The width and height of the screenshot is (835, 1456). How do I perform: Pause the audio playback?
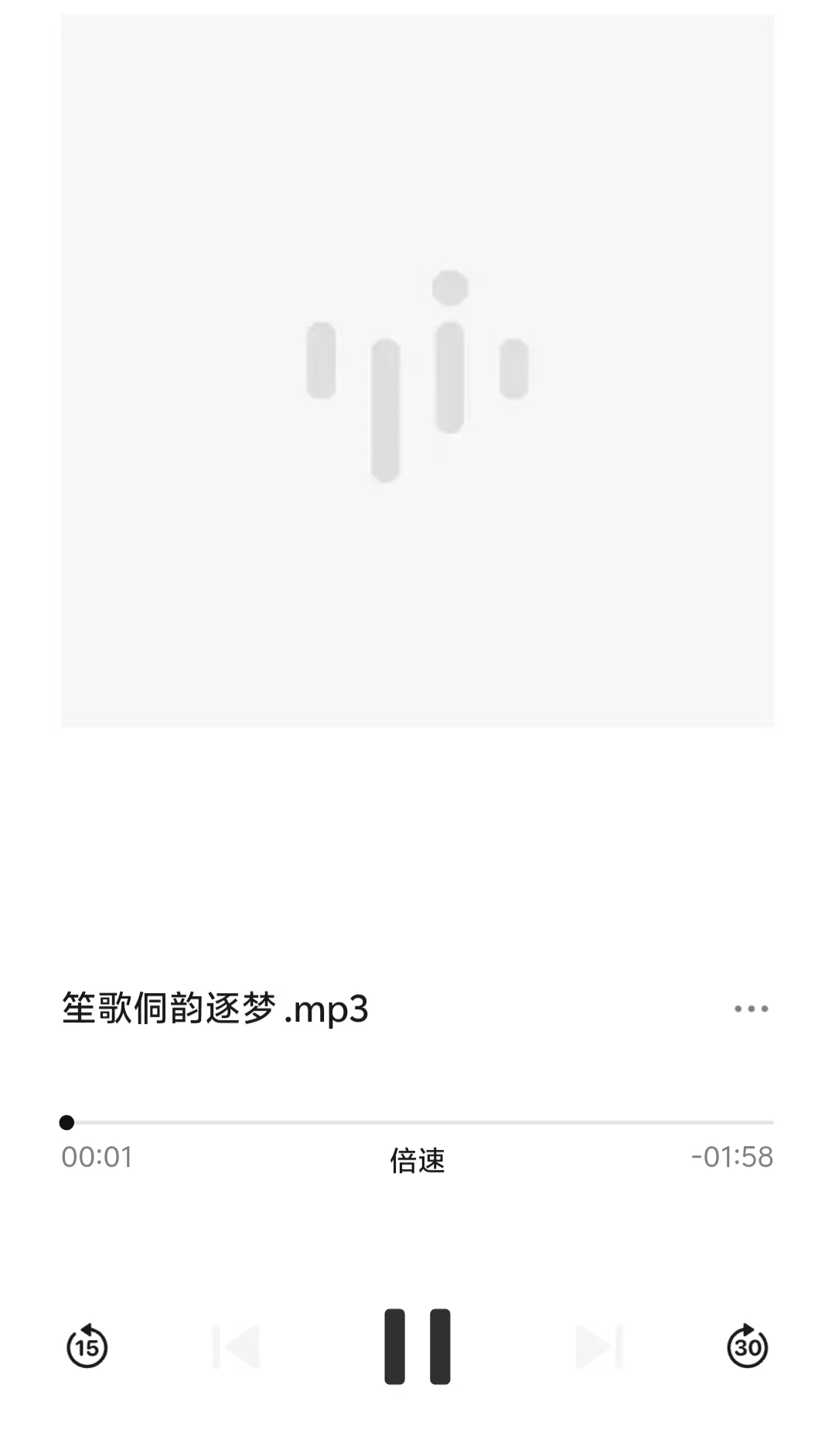(417, 1346)
